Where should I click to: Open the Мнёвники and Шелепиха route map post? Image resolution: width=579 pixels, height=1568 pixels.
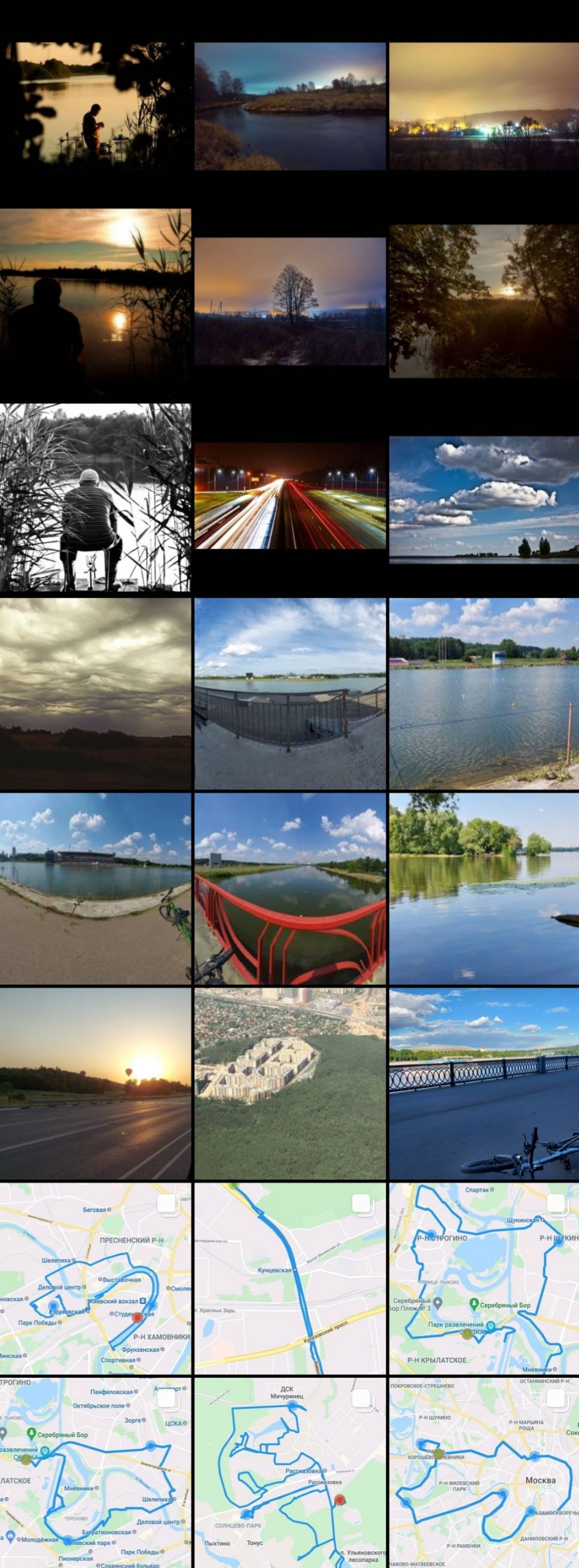pyautogui.click(x=95, y=1473)
